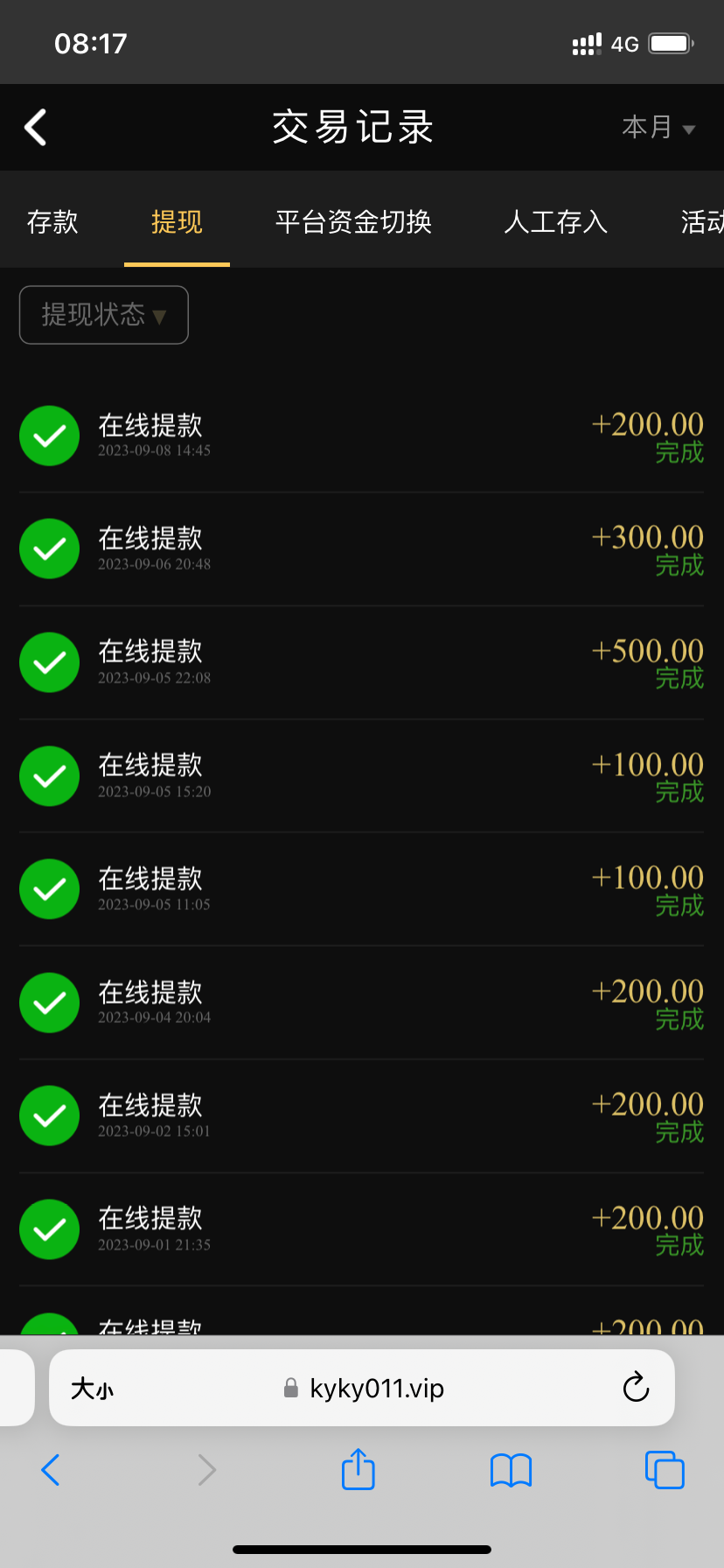This screenshot has width=724, height=1568.
Task: Switch to 平台资金切换 tab
Action: [x=353, y=222]
